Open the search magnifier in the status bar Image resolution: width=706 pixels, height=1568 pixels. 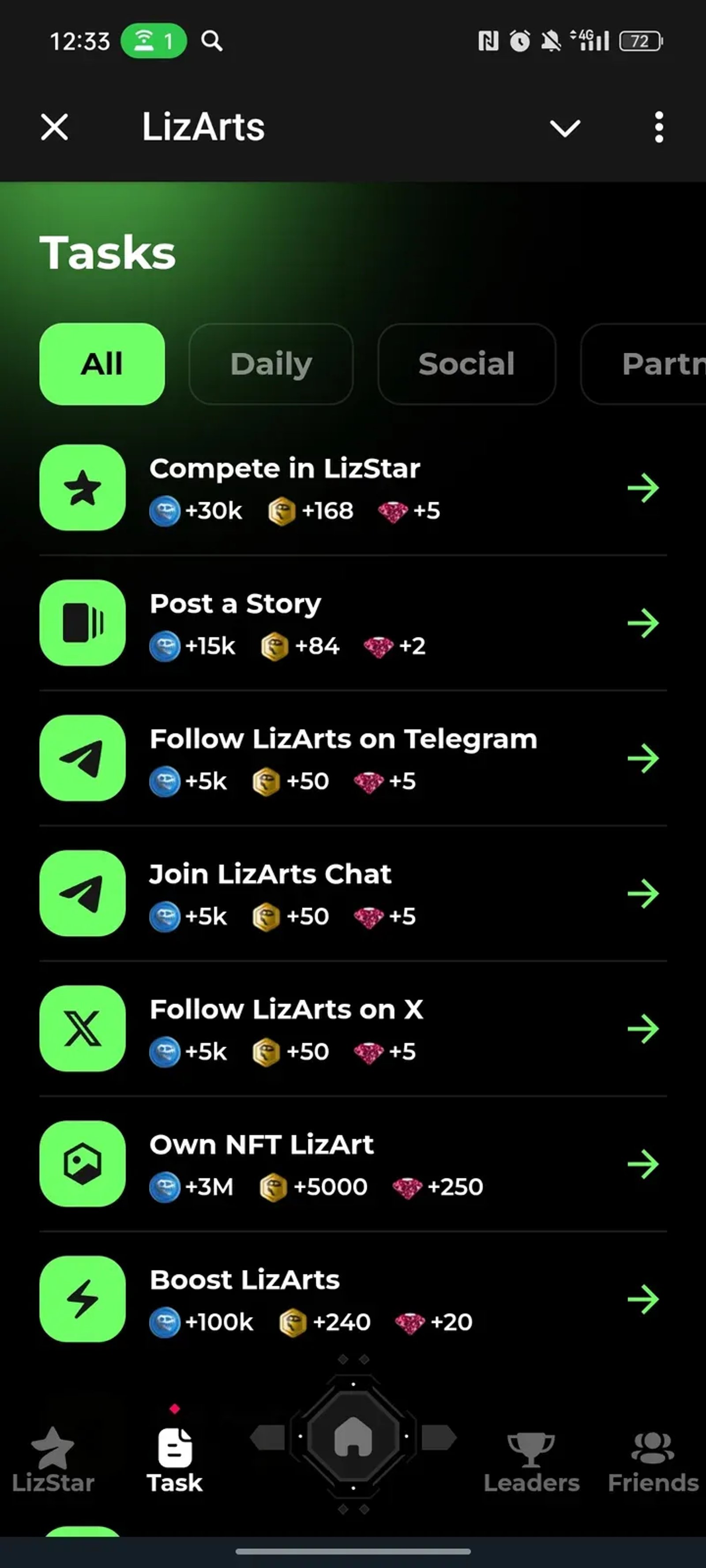click(210, 41)
